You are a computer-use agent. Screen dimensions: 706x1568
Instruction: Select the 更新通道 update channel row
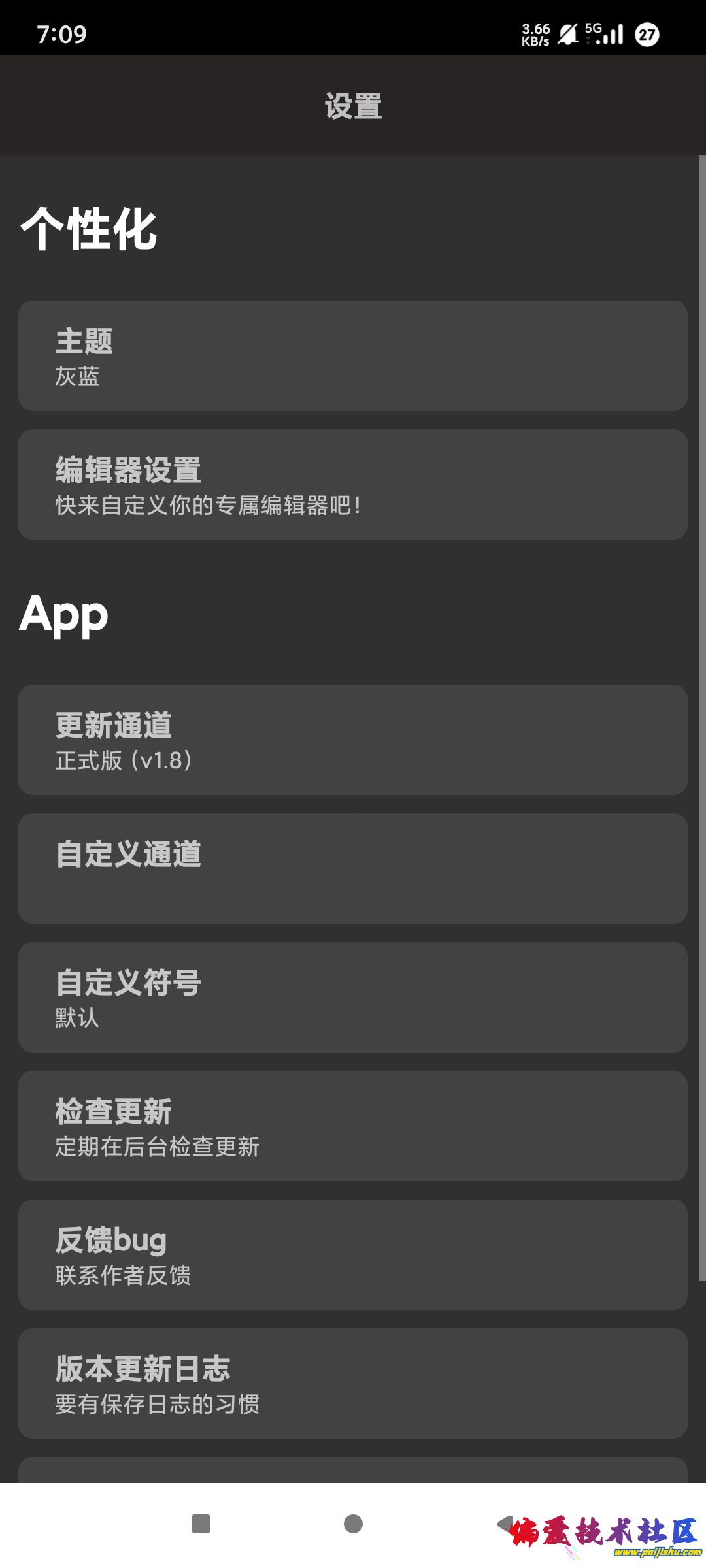coord(353,740)
